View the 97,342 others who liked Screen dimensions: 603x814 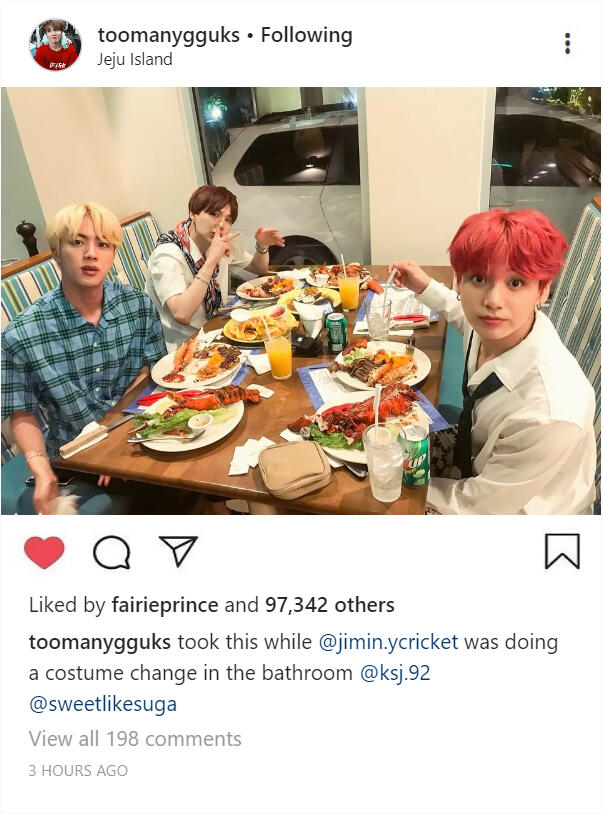[329, 605]
